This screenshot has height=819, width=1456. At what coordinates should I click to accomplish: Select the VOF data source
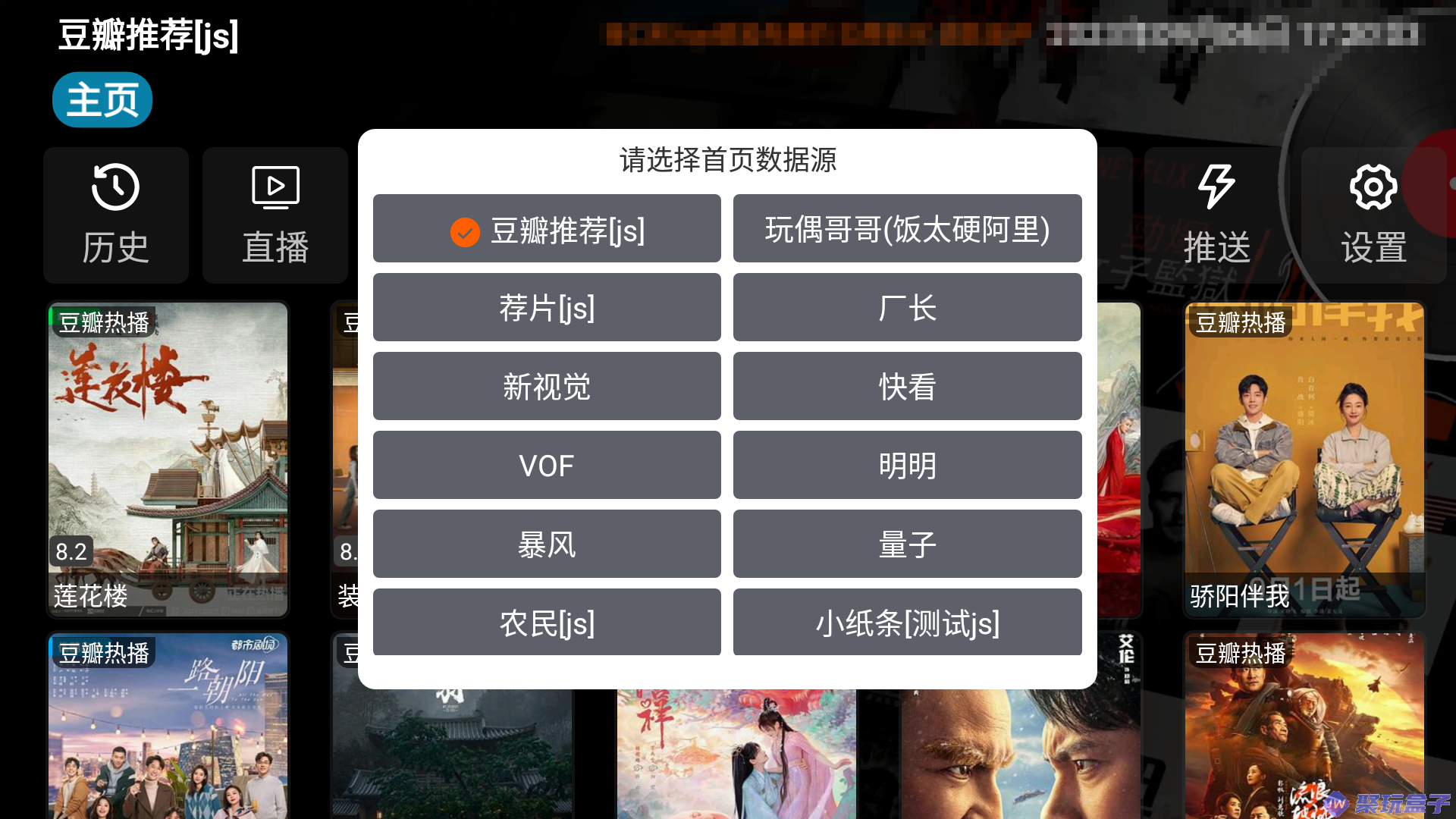point(547,466)
